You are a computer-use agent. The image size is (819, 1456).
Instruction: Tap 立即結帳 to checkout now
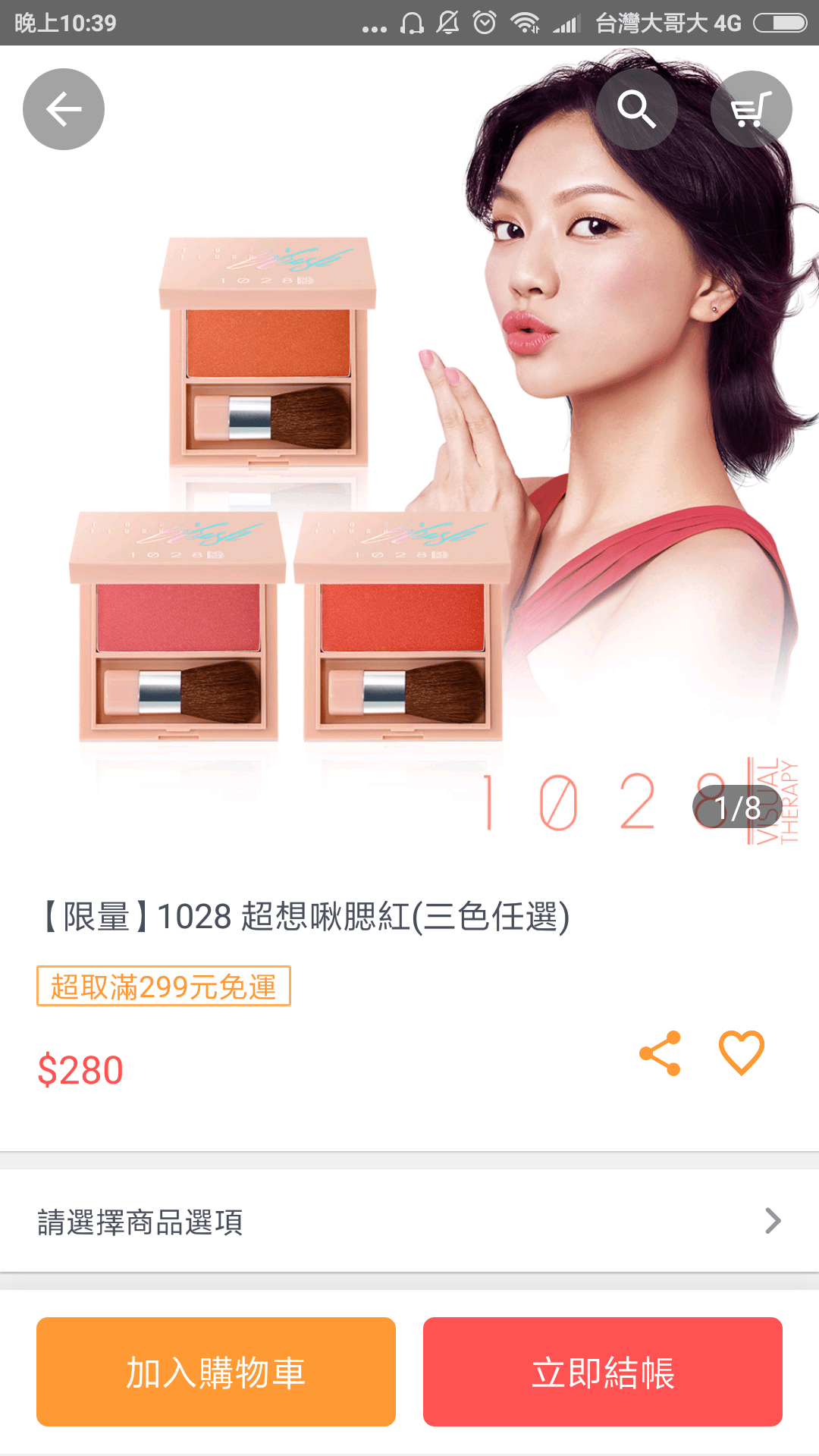[603, 1372]
